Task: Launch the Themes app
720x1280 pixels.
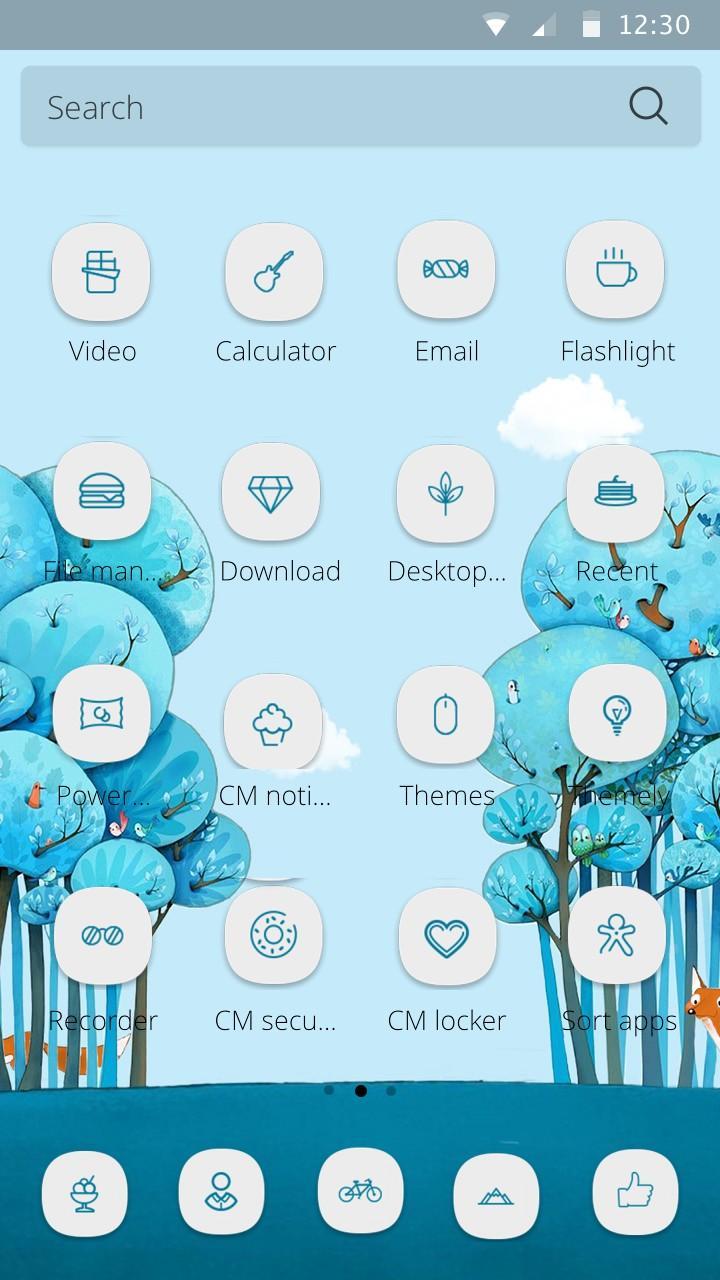Action: point(446,716)
